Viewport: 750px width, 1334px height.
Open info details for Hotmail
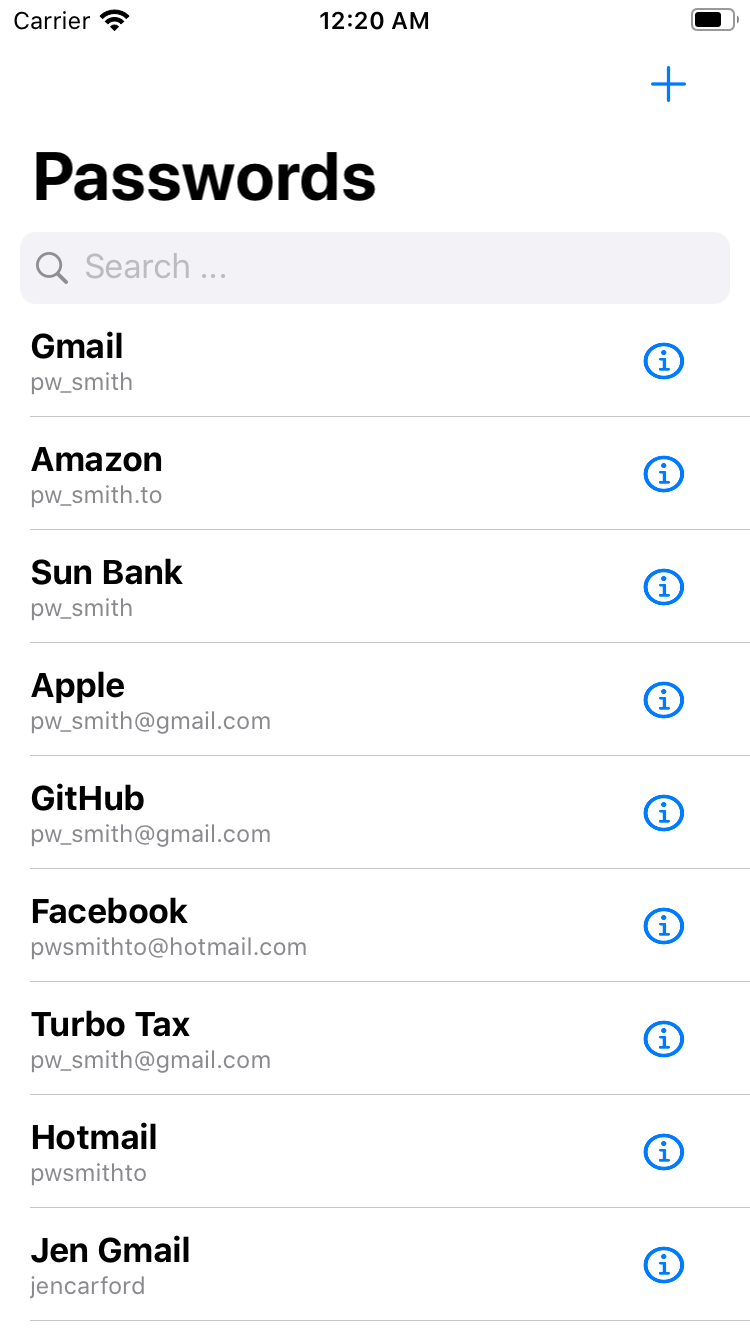(x=663, y=1152)
